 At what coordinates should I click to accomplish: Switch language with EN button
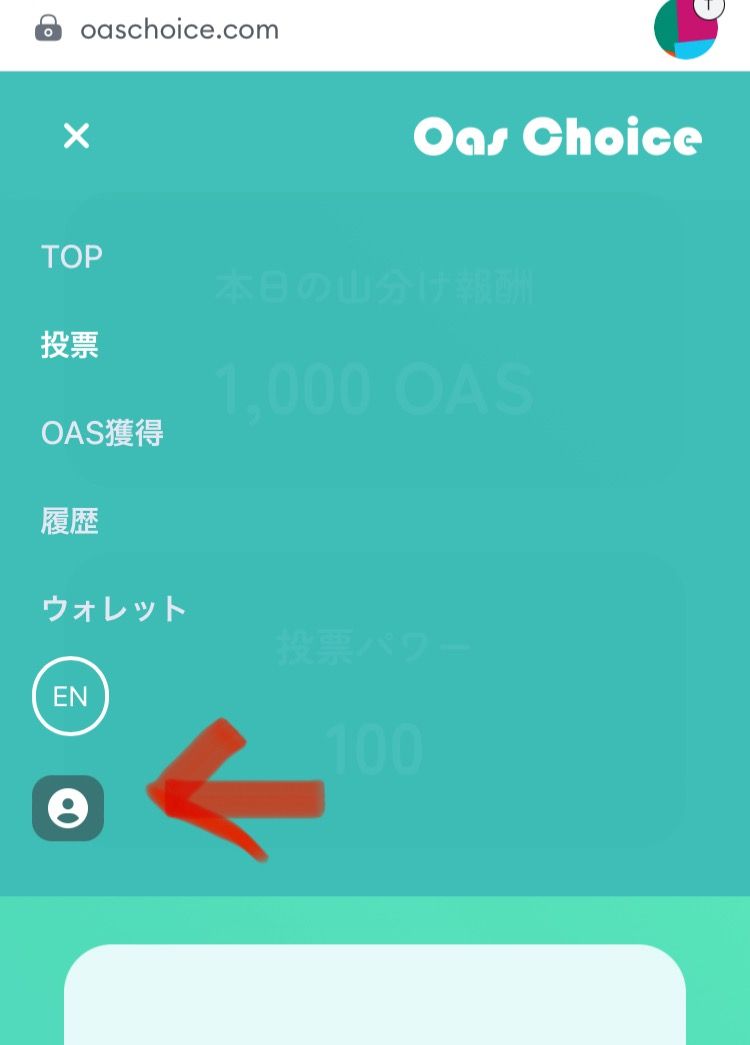coord(70,697)
